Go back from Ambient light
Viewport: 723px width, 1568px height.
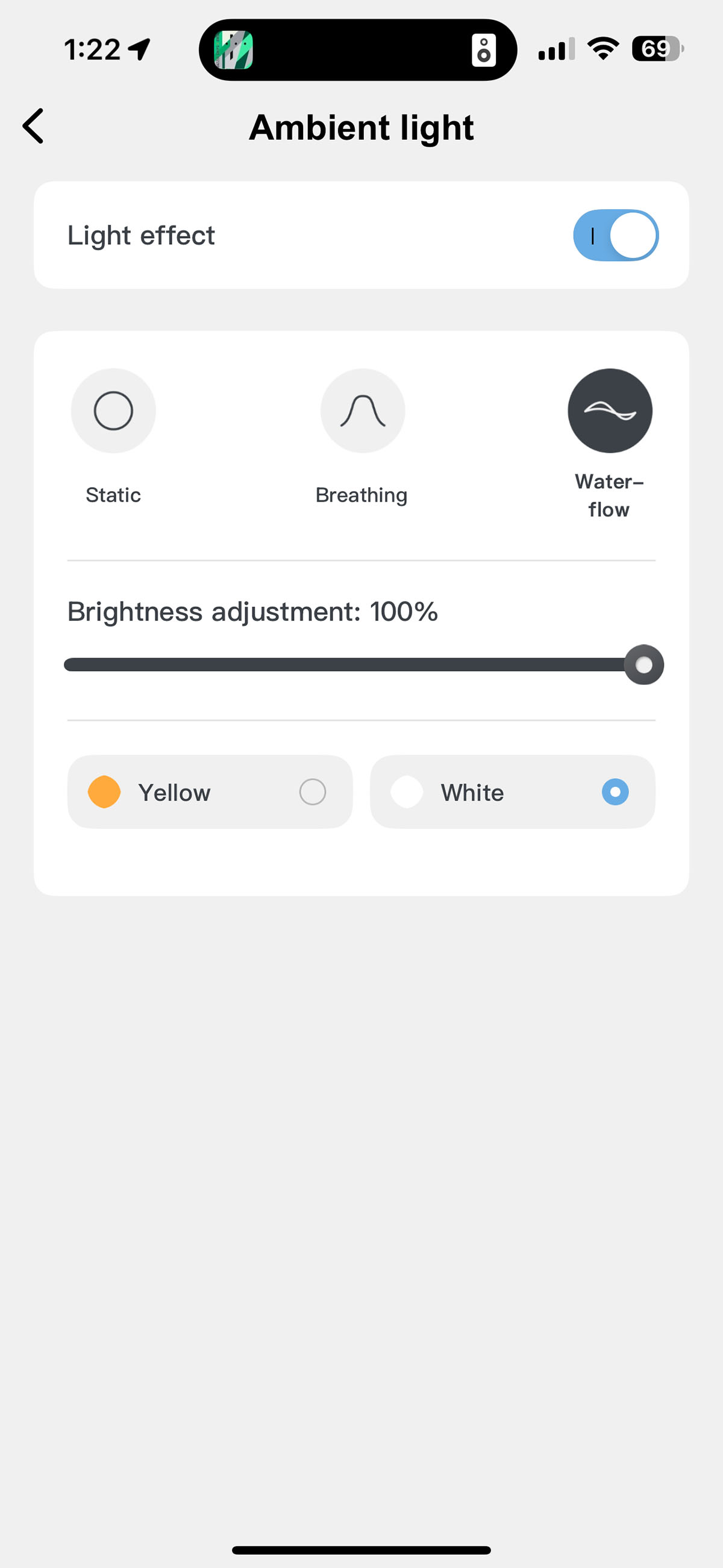(x=34, y=126)
